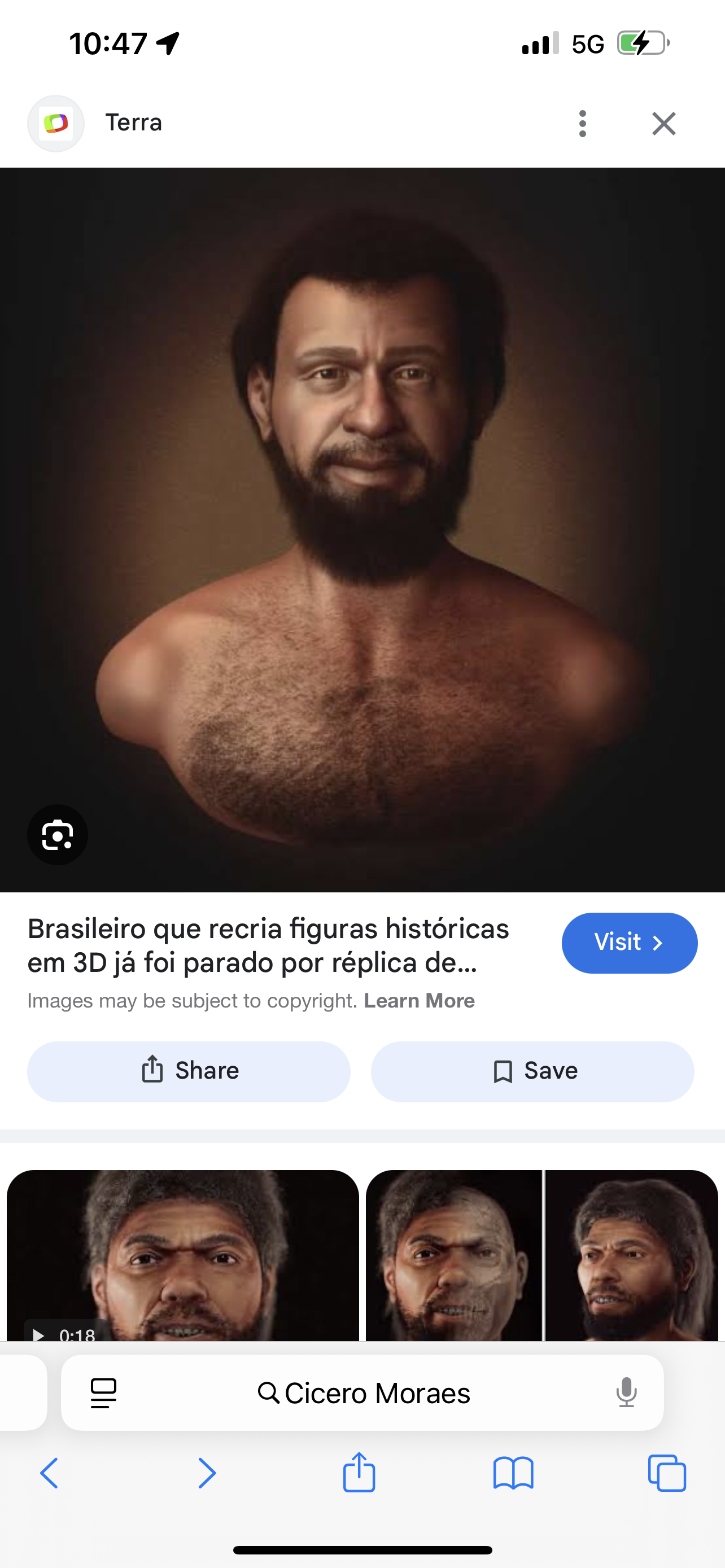Start voice search with the microphone

point(626,1392)
